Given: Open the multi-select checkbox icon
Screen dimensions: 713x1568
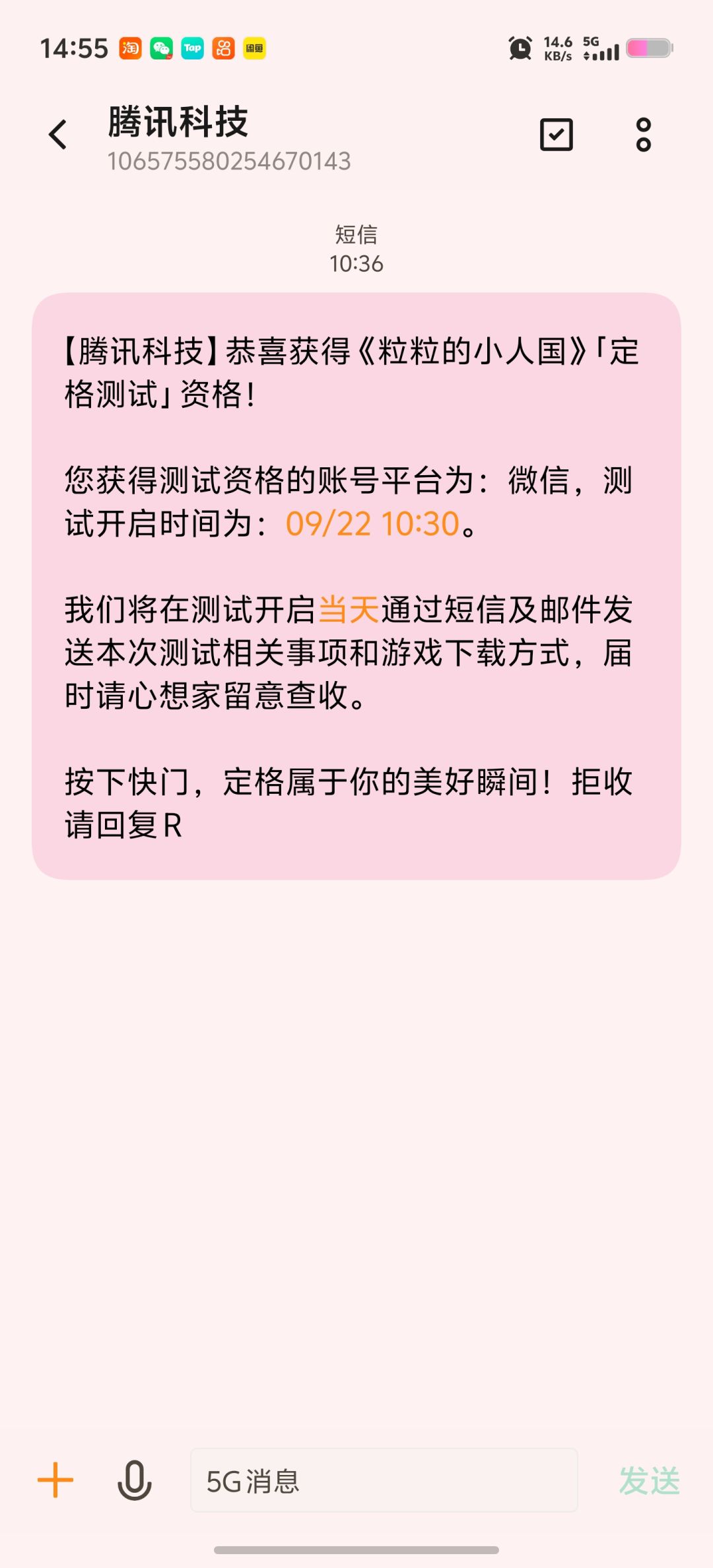Looking at the screenshot, I should coord(557,135).
